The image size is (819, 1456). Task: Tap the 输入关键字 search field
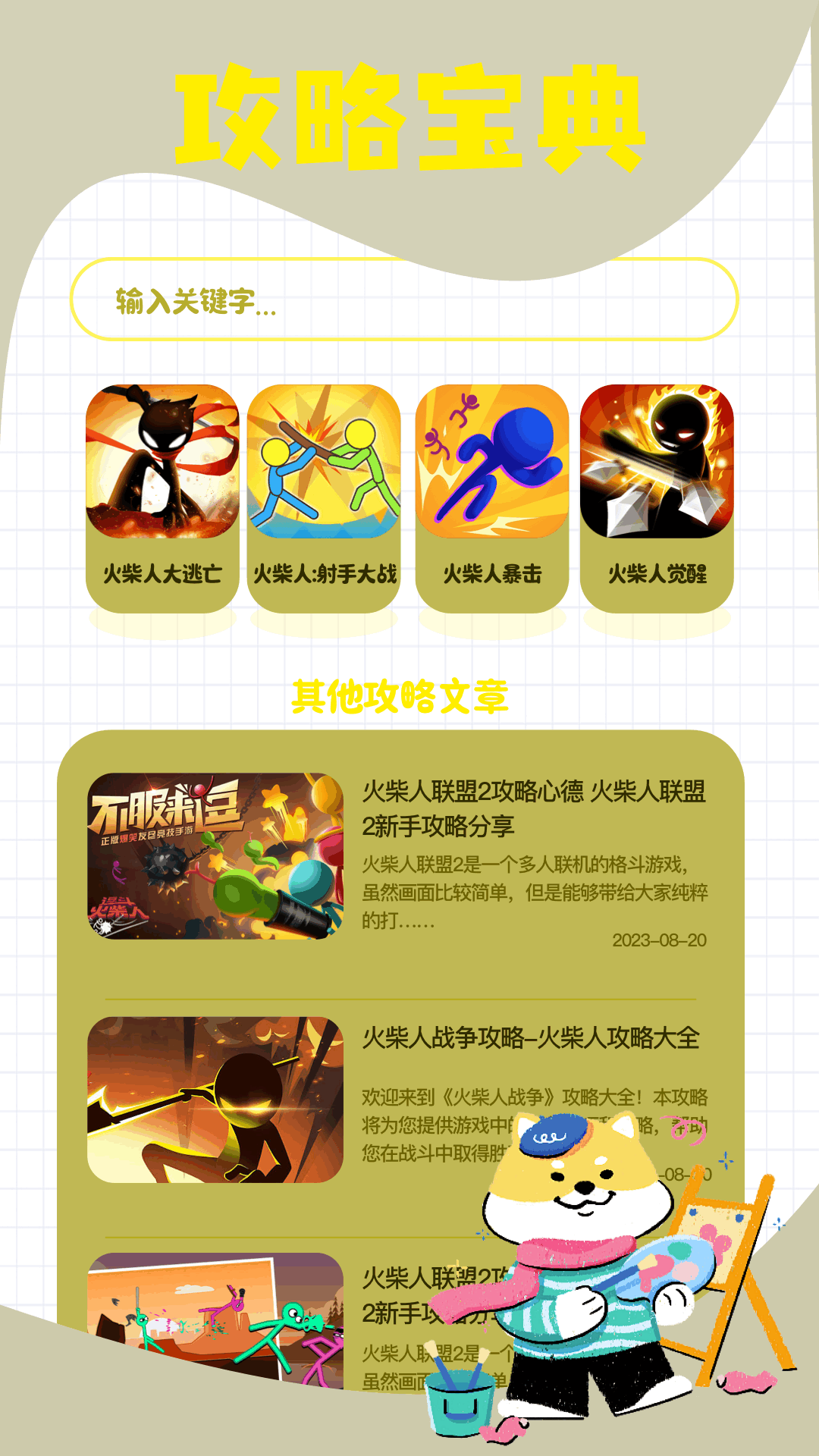pyautogui.click(x=404, y=300)
